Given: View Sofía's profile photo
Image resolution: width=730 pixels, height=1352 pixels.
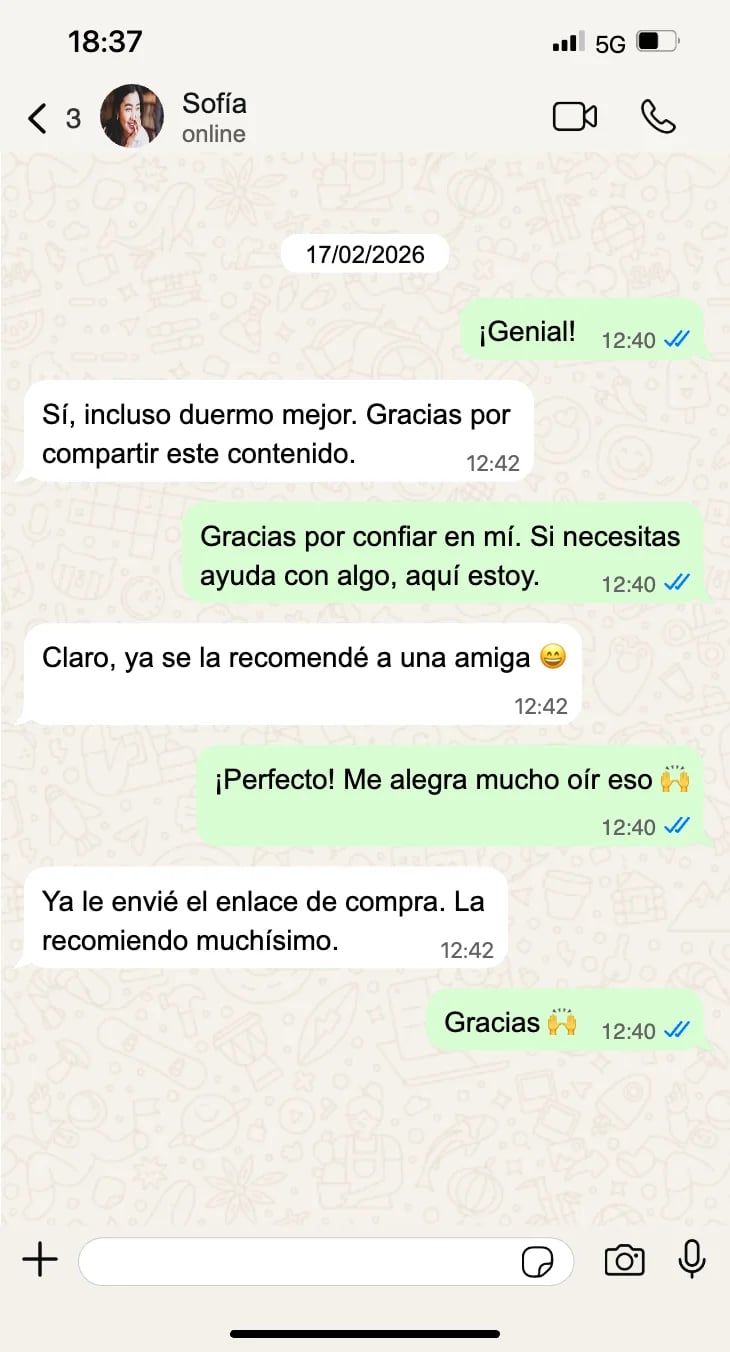Looking at the screenshot, I should pos(132,117).
